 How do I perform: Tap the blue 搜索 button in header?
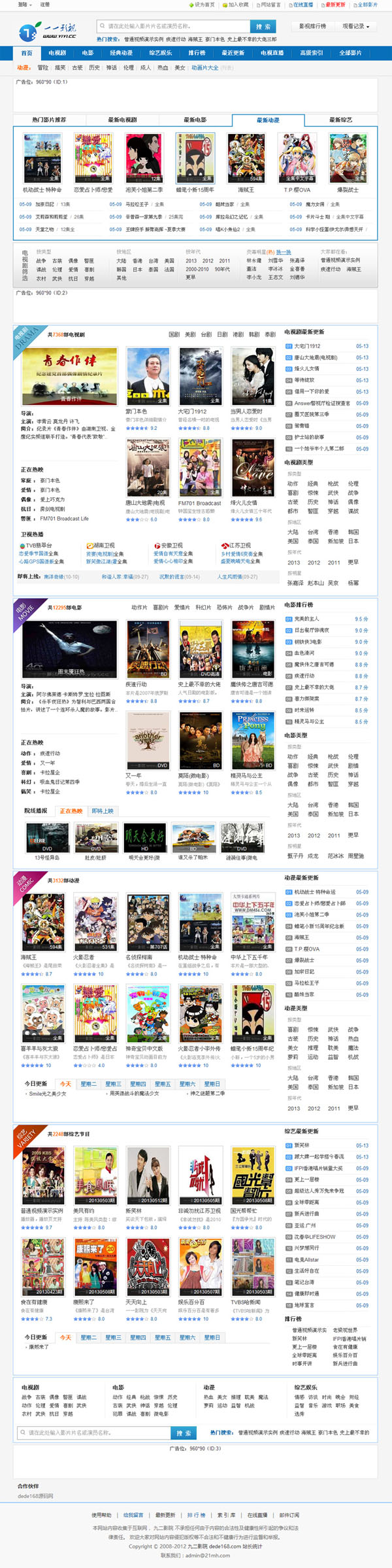click(263, 26)
